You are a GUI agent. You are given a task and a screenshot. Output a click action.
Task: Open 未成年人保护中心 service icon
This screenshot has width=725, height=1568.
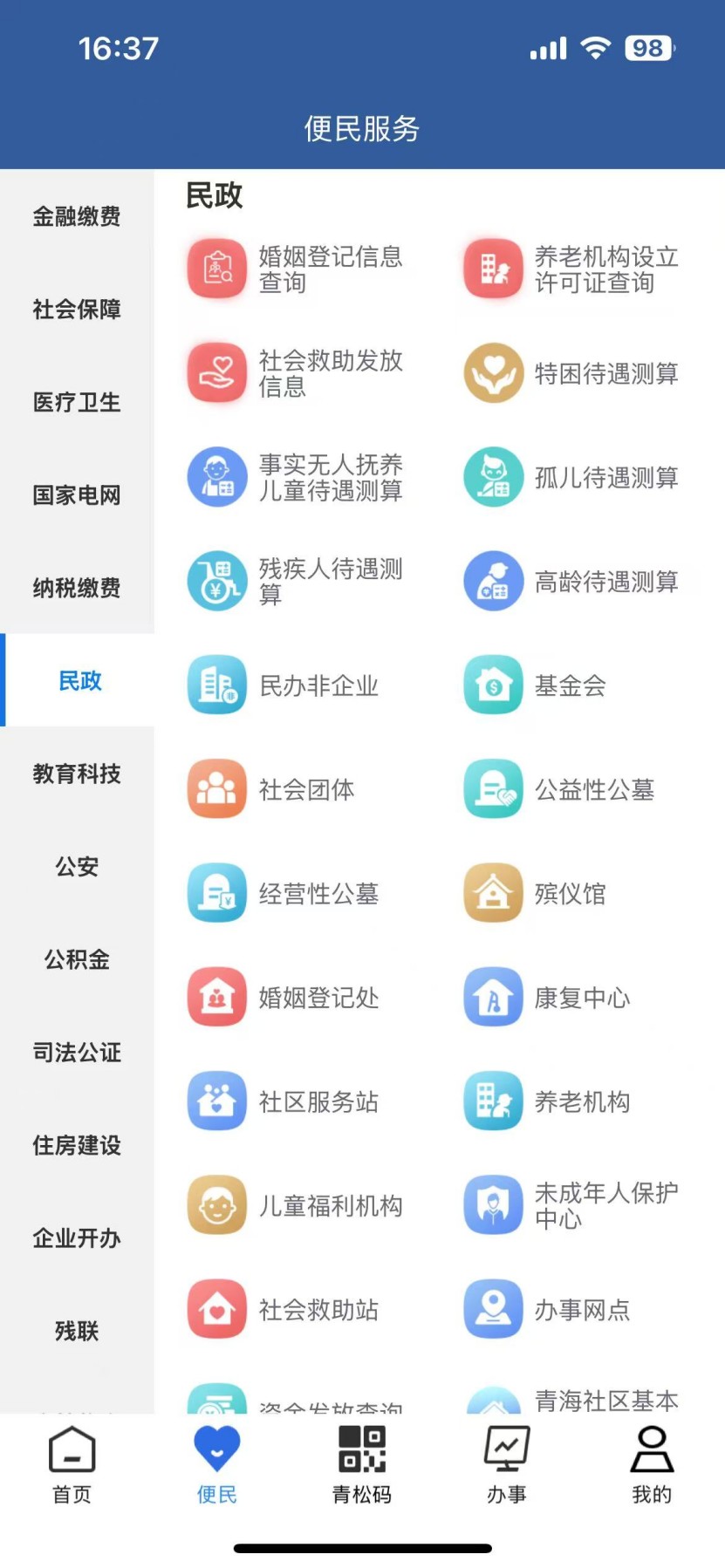coord(492,1204)
